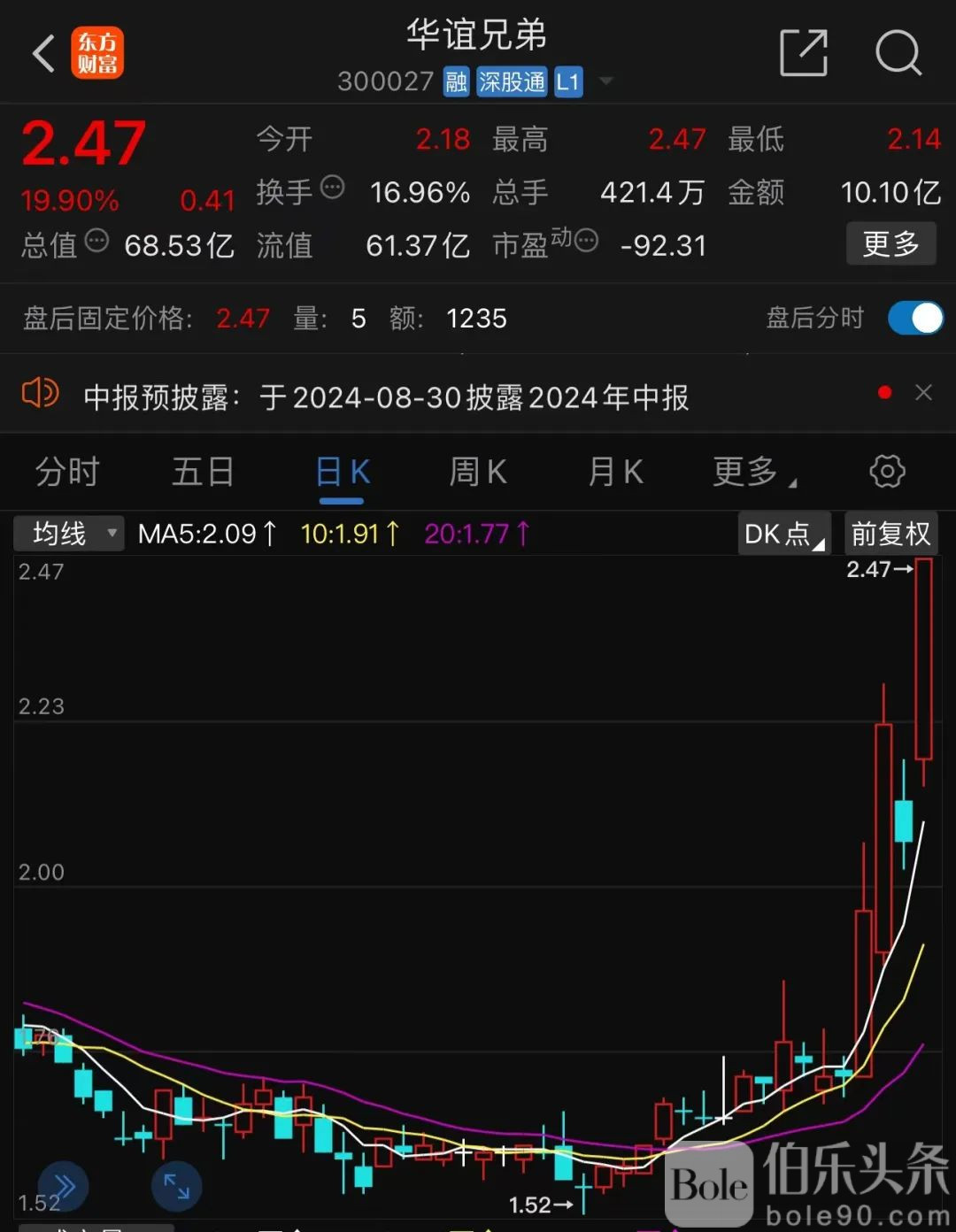This screenshot has width=956, height=1232.
Task: Share this stock page
Action: (803, 52)
